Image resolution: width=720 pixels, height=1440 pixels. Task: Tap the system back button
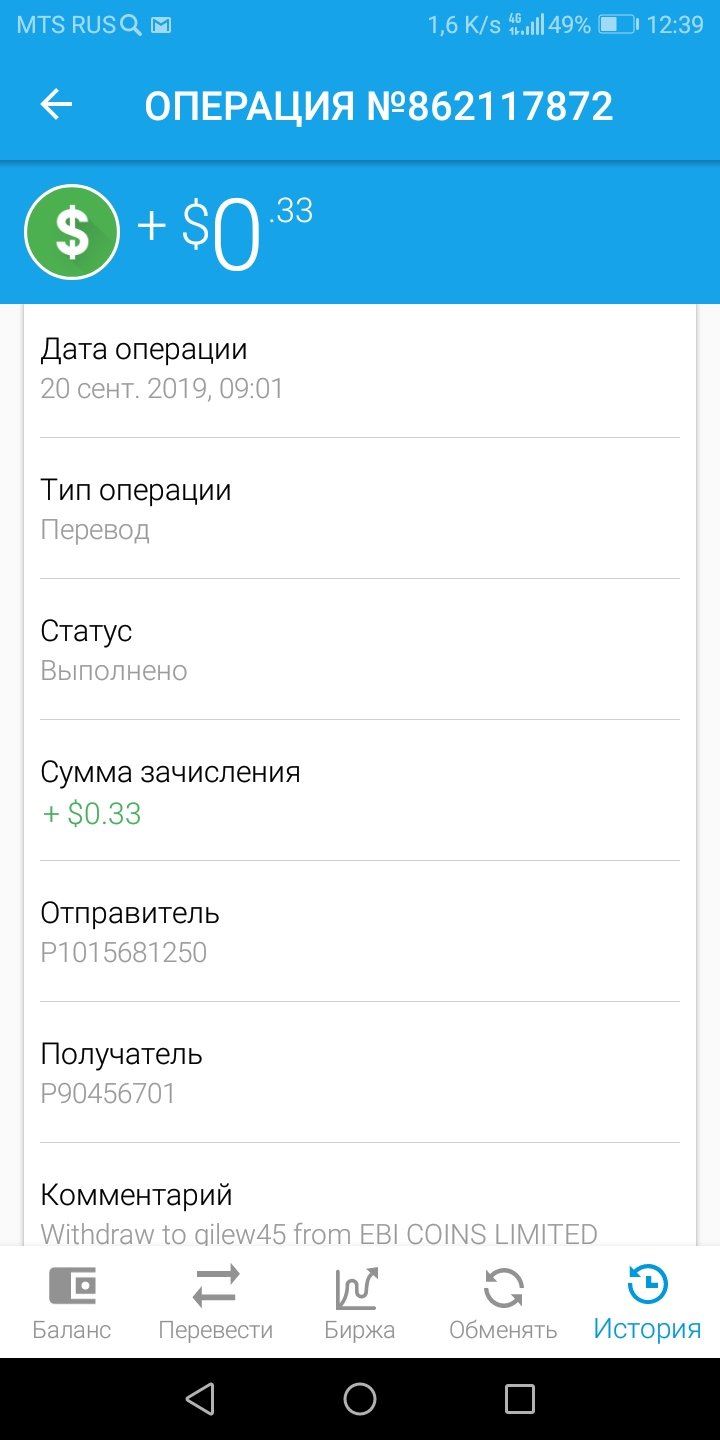click(x=200, y=1399)
